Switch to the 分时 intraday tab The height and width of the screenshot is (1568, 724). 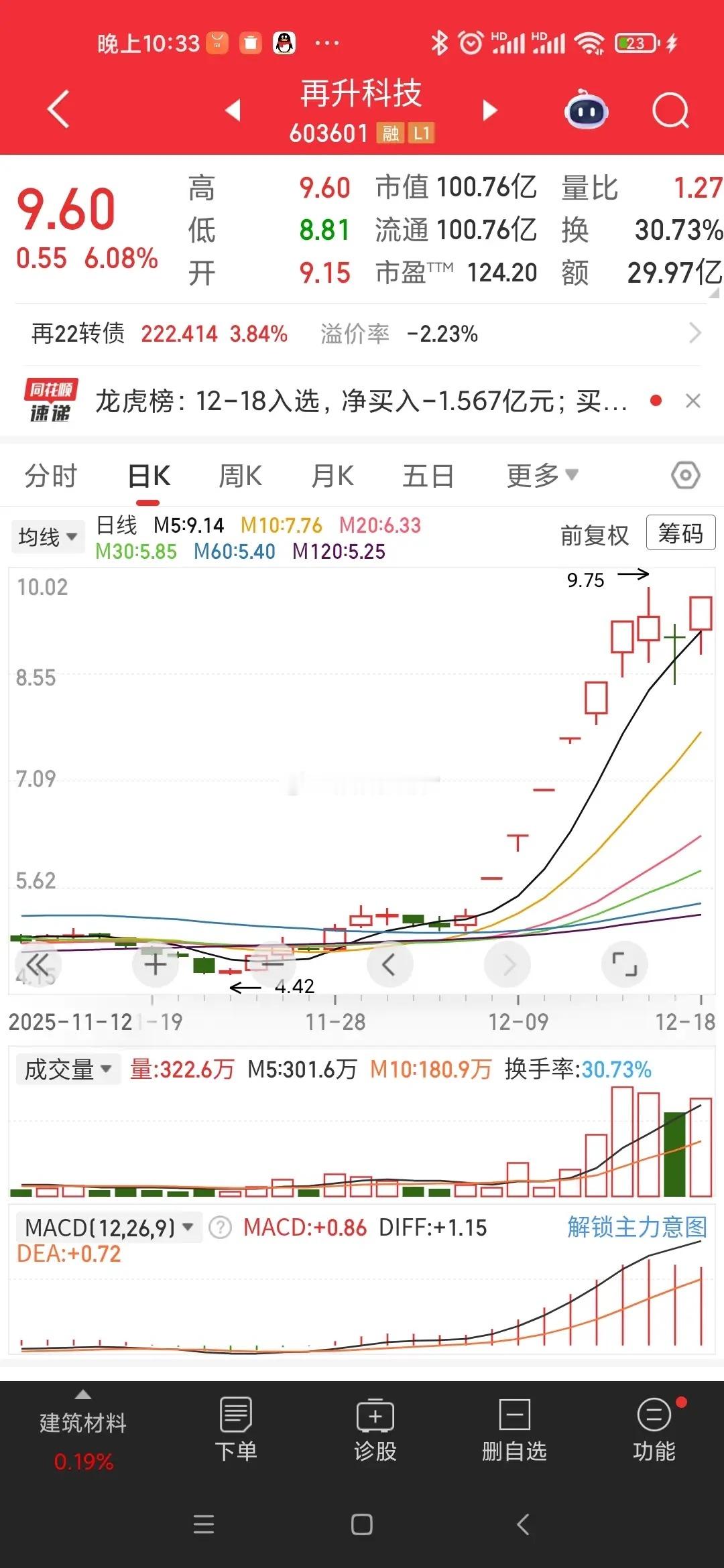(x=50, y=474)
